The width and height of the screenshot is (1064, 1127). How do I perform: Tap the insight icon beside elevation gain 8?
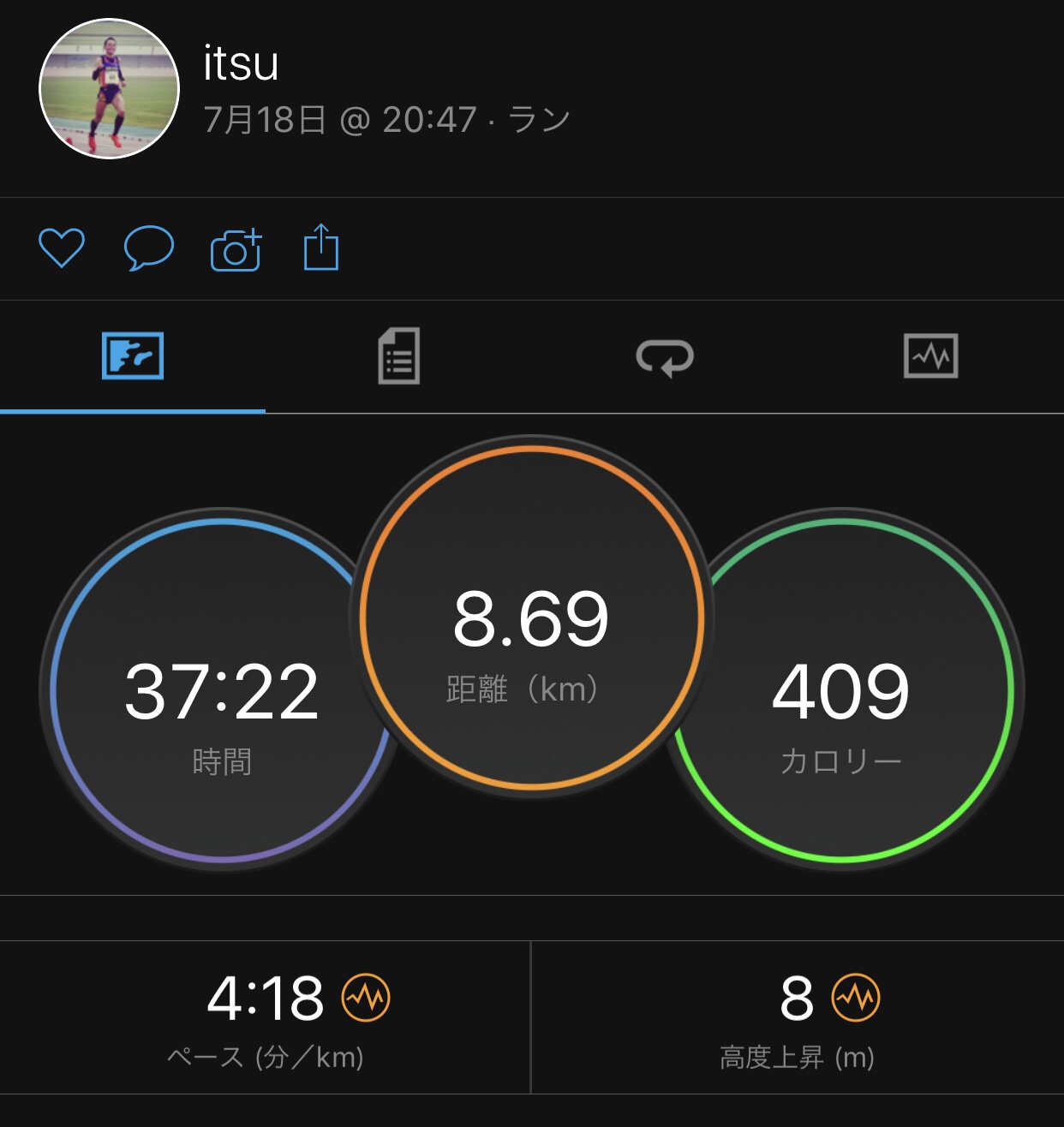(856, 998)
